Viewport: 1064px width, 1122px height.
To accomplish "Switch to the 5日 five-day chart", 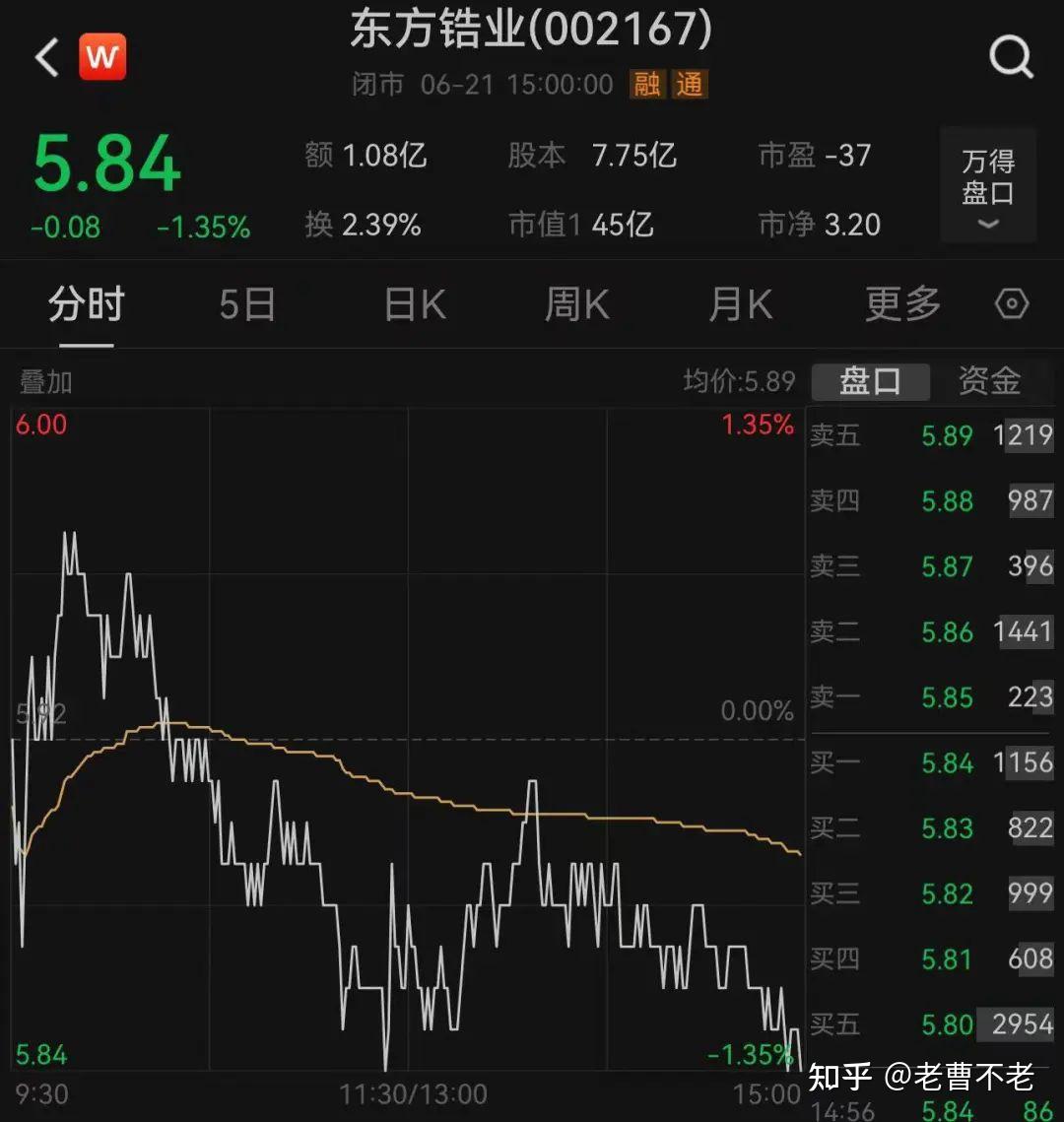I will [246, 304].
